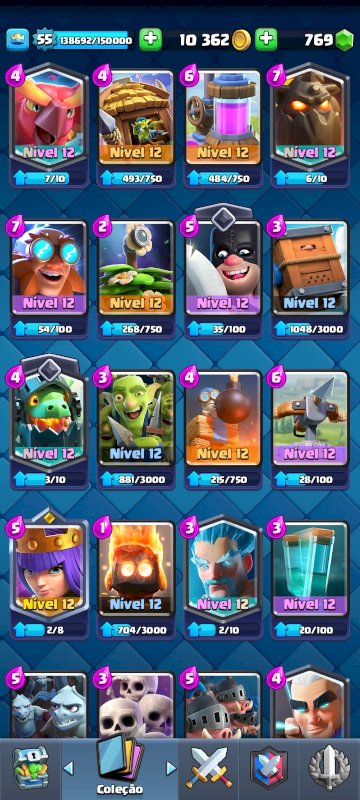Select the Goblin Hut card with 493/750
360x800 pixels.
[136, 126]
